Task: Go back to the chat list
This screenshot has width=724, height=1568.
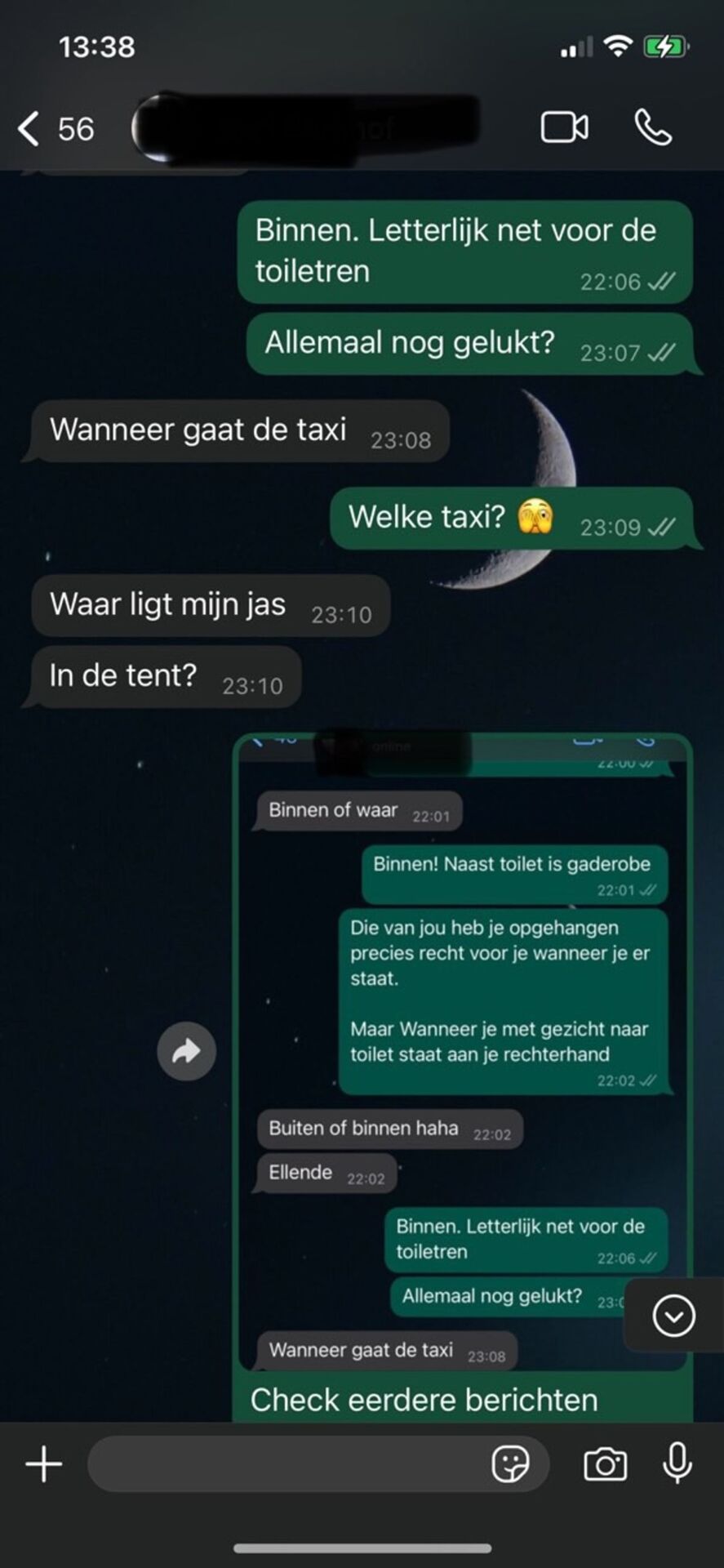Action: pos(29,129)
